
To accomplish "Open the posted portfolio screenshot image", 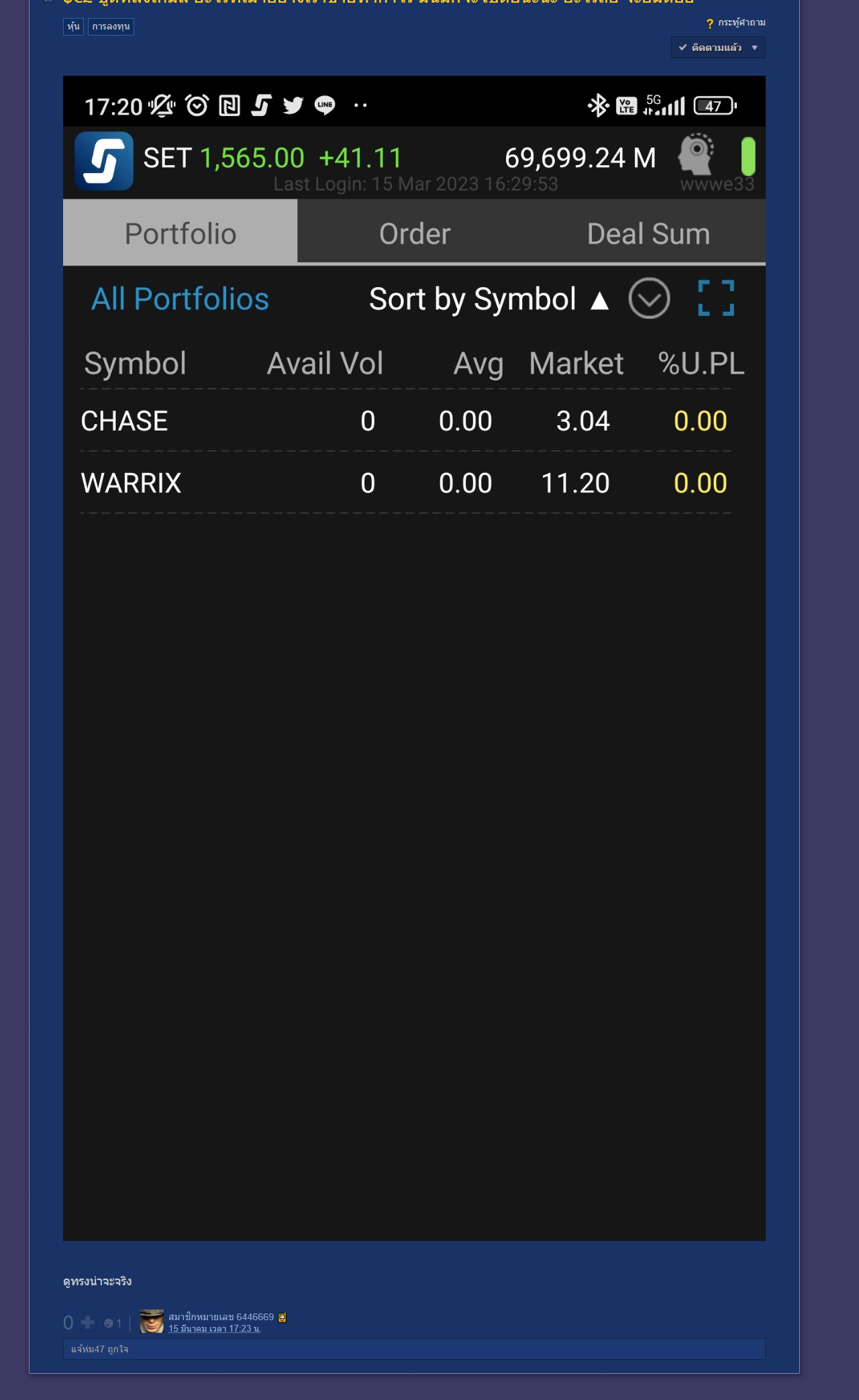I will click(x=414, y=657).
